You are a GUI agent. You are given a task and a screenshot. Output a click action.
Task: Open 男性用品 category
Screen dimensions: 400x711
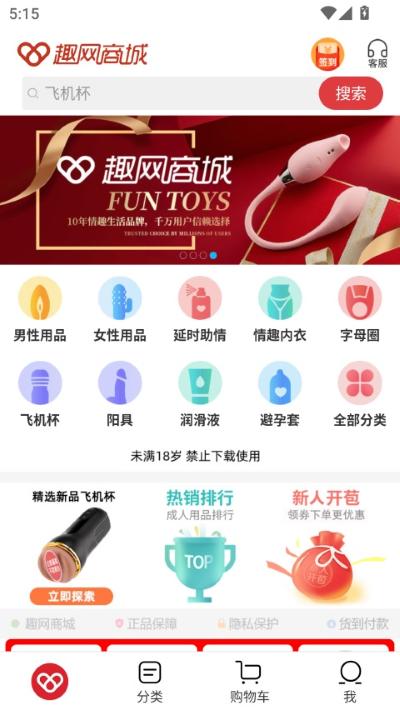click(x=40, y=310)
